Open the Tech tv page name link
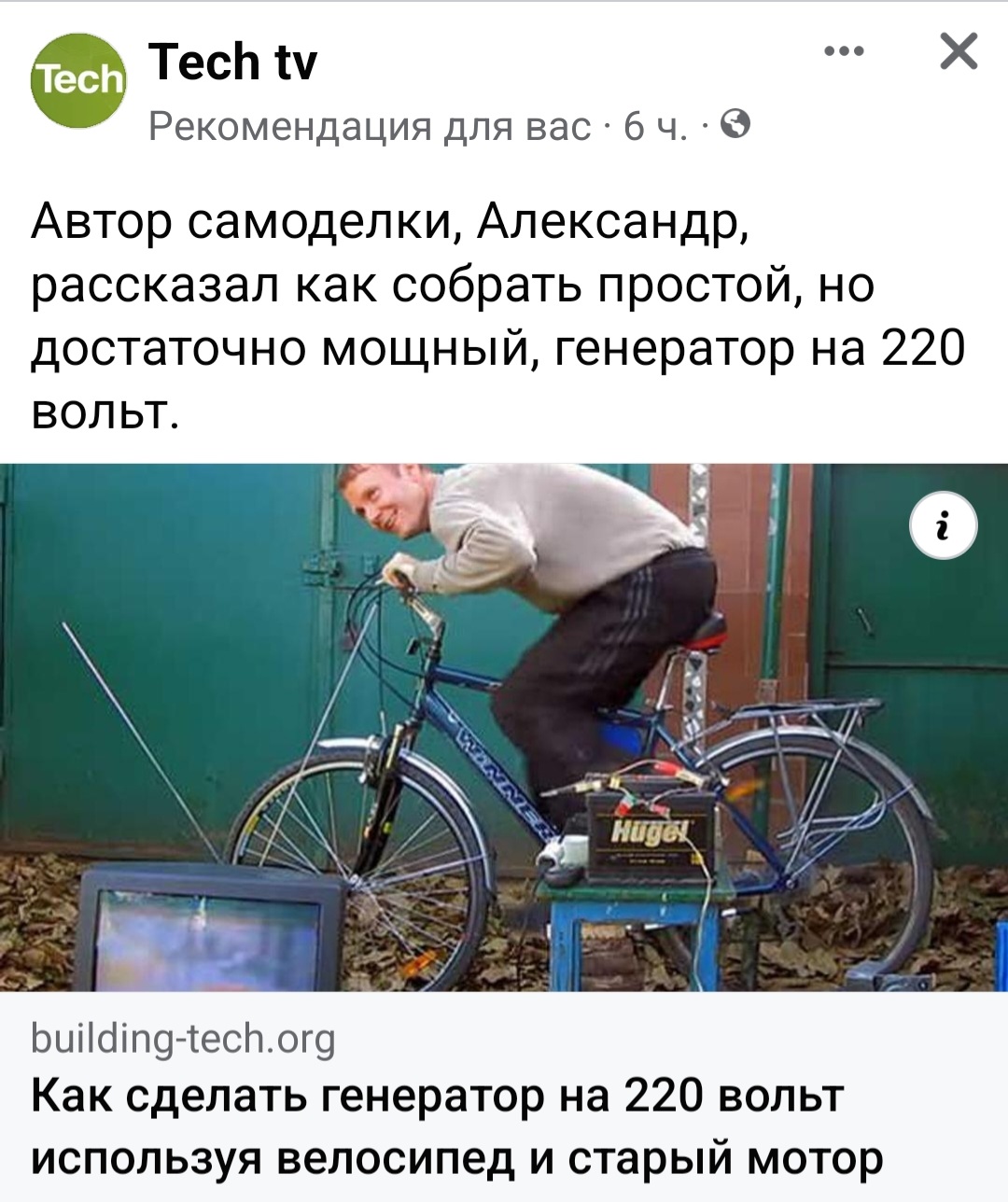The image size is (1008, 1202). 233,63
